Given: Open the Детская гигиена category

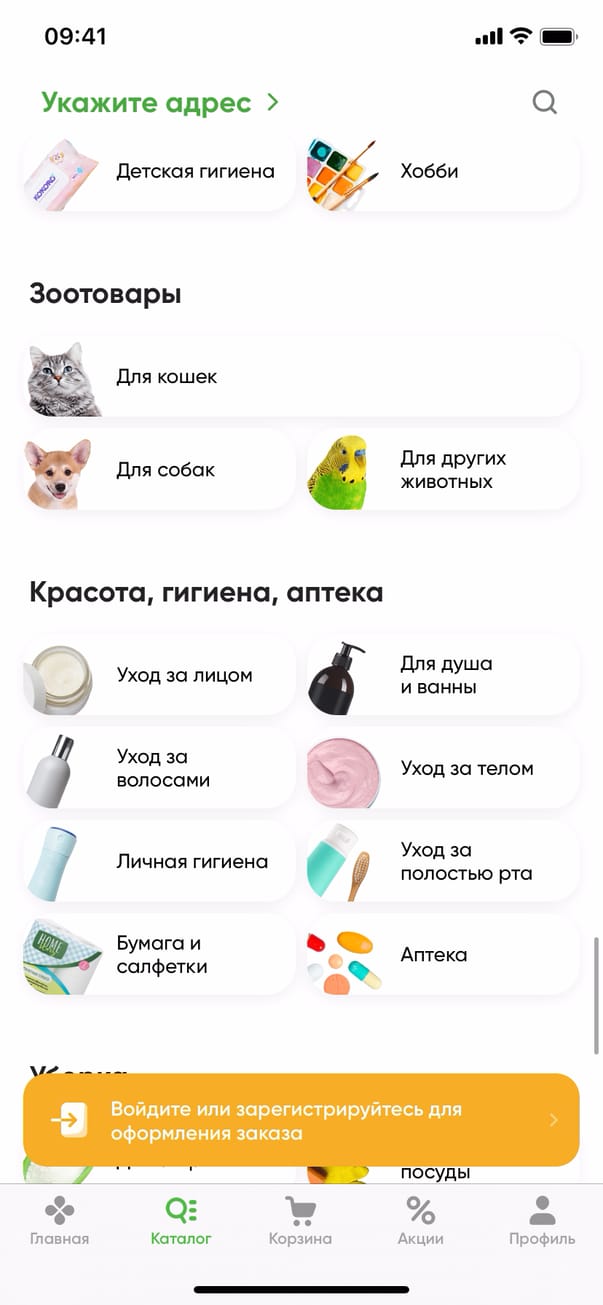Looking at the screenshot, I should tap(160, 171).
